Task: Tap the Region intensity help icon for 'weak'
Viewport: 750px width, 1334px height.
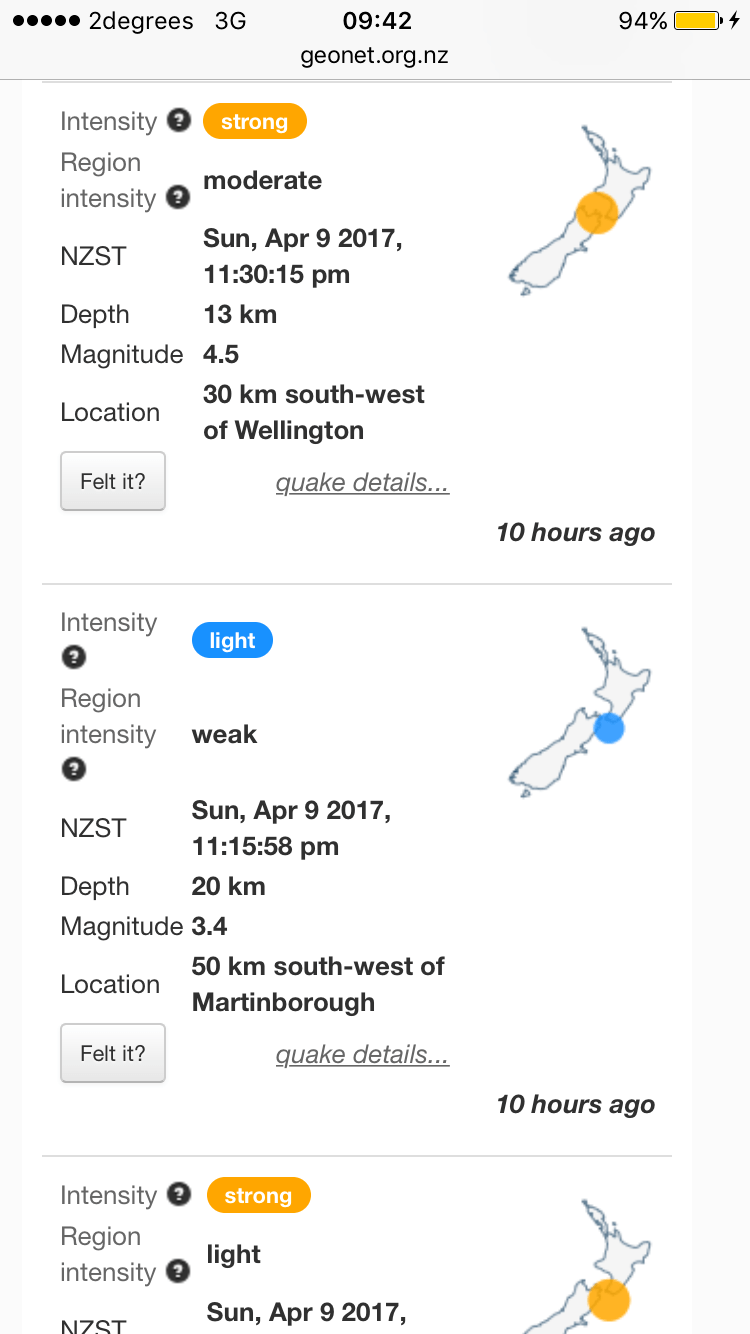Action: pyautogui.click(x=74, y=770)
